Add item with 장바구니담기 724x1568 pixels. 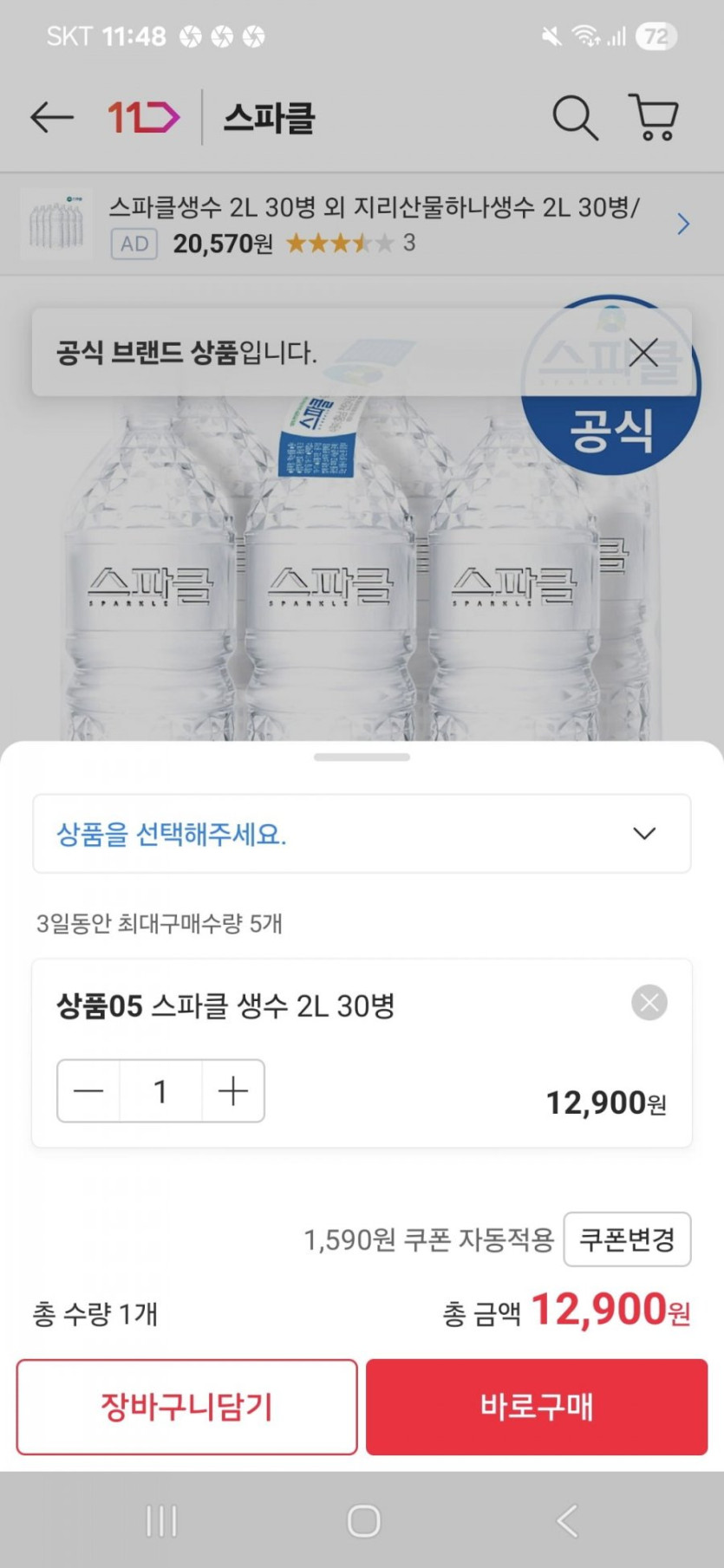point(186,1407)
